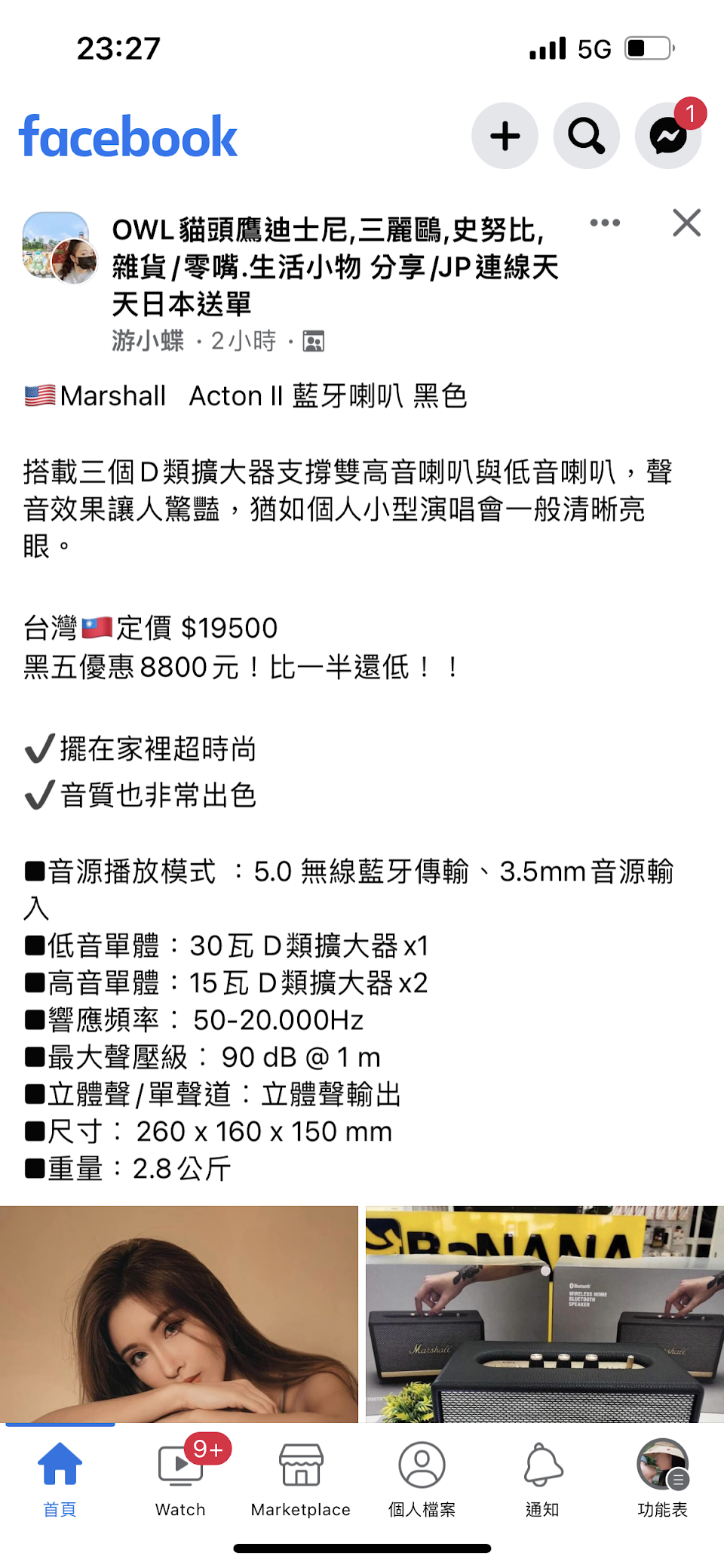Image resolution: width=724 pixels, height=1568 pixels.
Task: Open Messenger chats
Action: pos(668,136)
